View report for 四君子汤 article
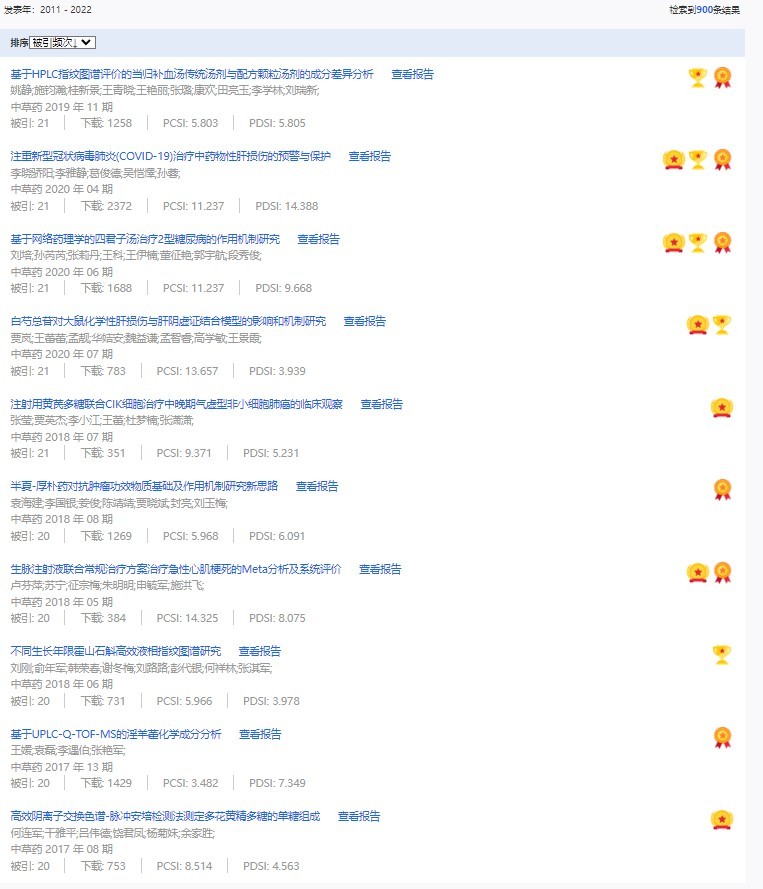Viewport: 763px width, 889px height. click(x=318, y=239)
